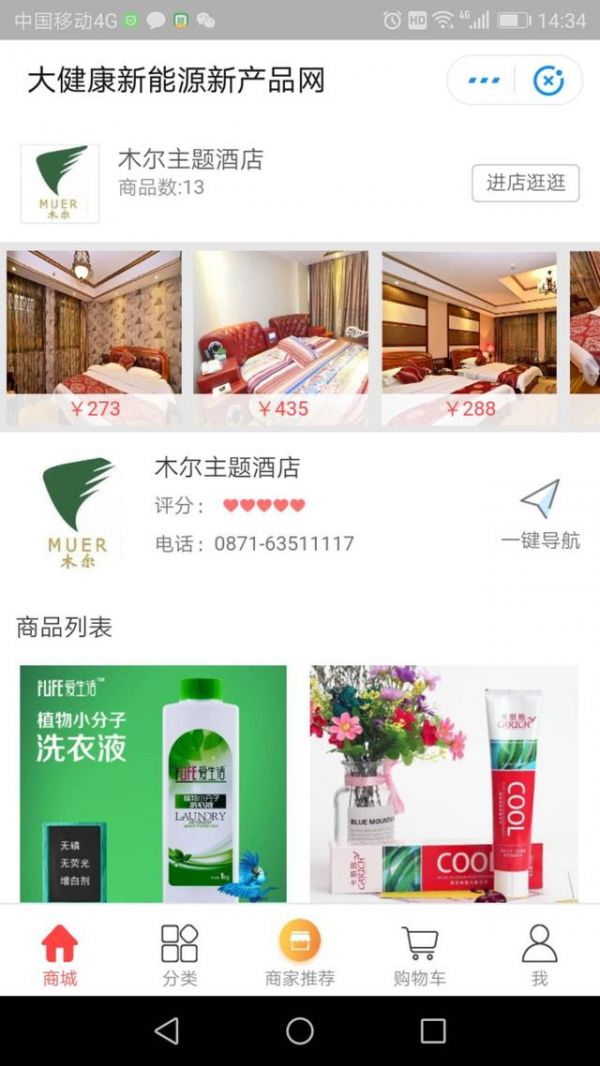Open the 洗衣液 laundry detergent product
Viewport: 600px width, 1066px height.
pyautogui.click(x=153, y=783)
